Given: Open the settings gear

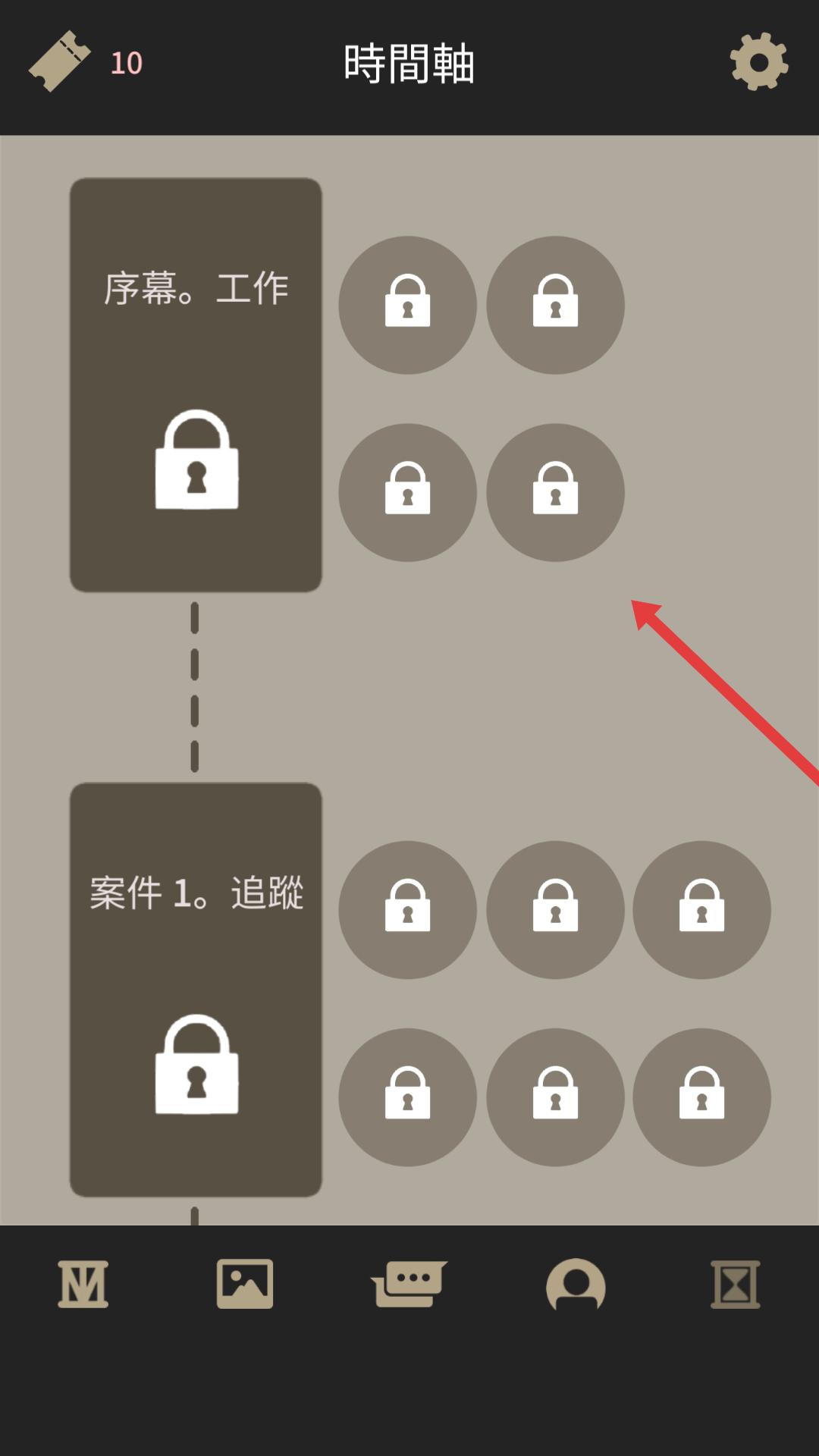Looking at the screenshot, I should [758, 62].
